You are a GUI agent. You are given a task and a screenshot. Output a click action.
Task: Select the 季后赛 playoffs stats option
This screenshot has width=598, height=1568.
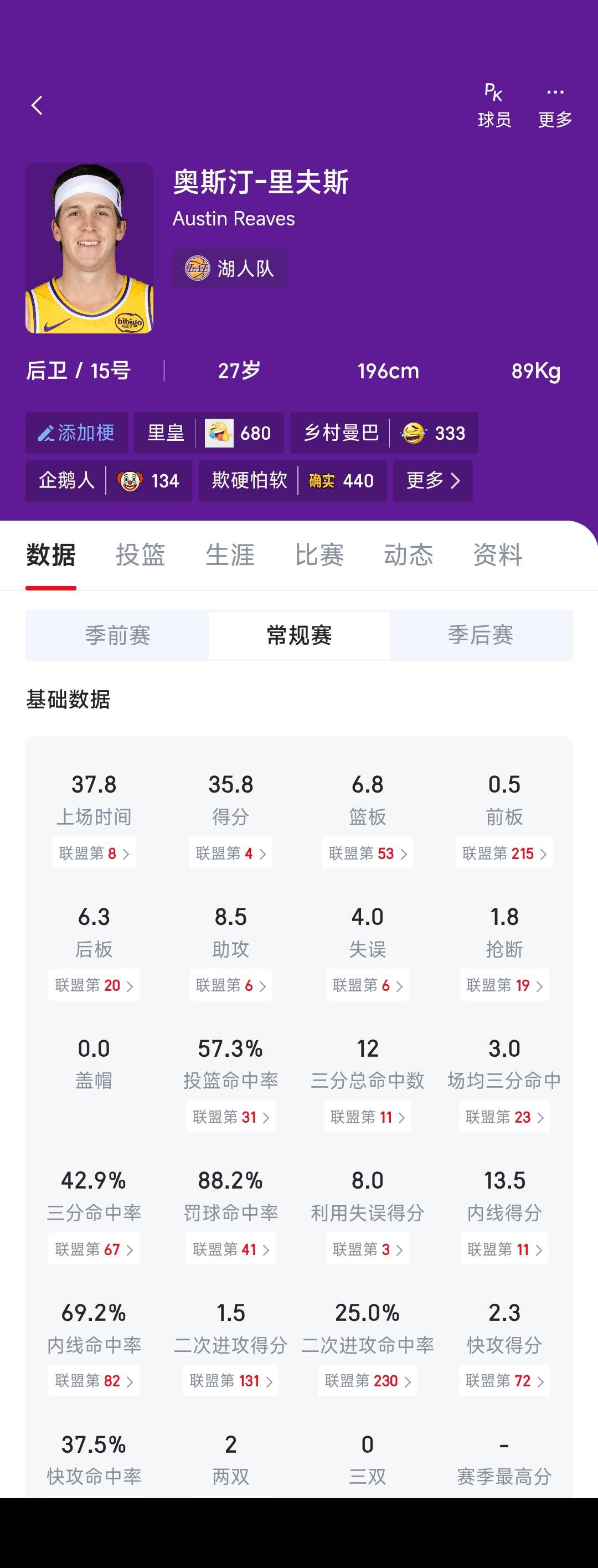click(480, 634)
